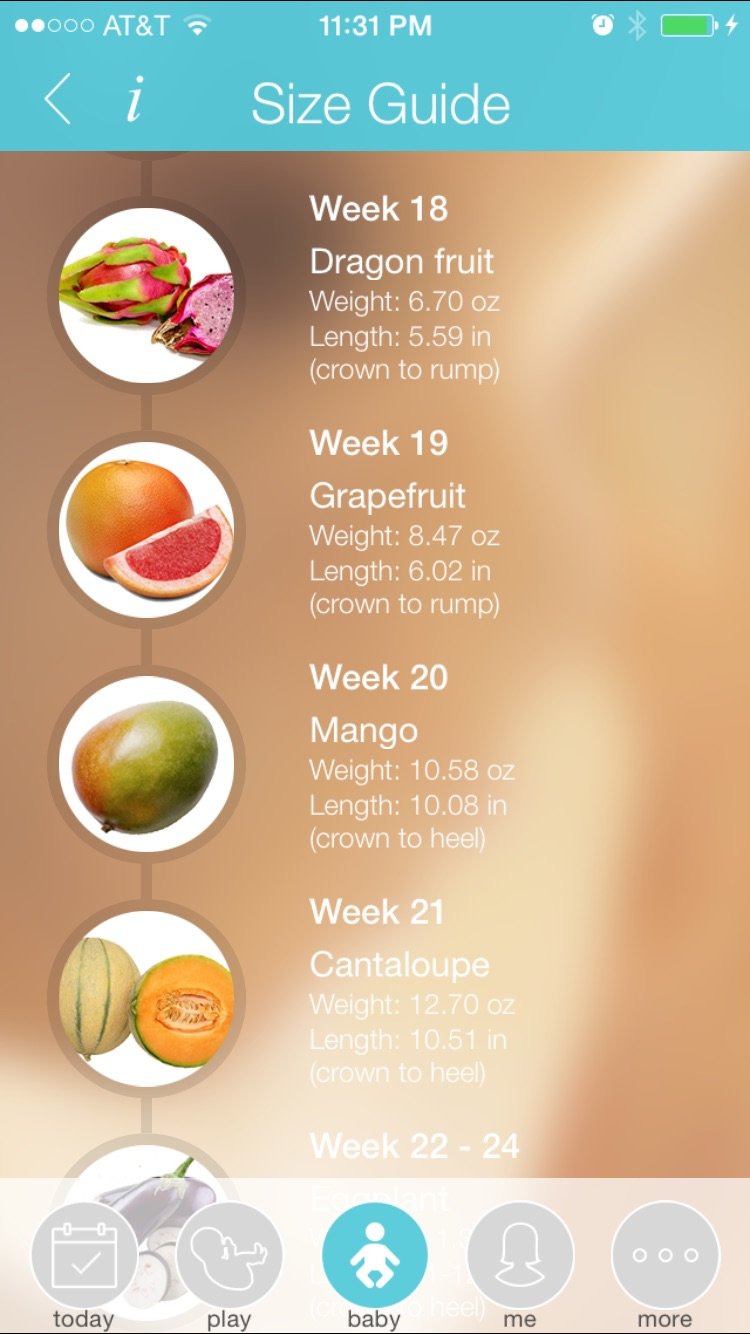Open the info icon in header
The height and width of the screenshot is (1334, 750).
[134, 102]
